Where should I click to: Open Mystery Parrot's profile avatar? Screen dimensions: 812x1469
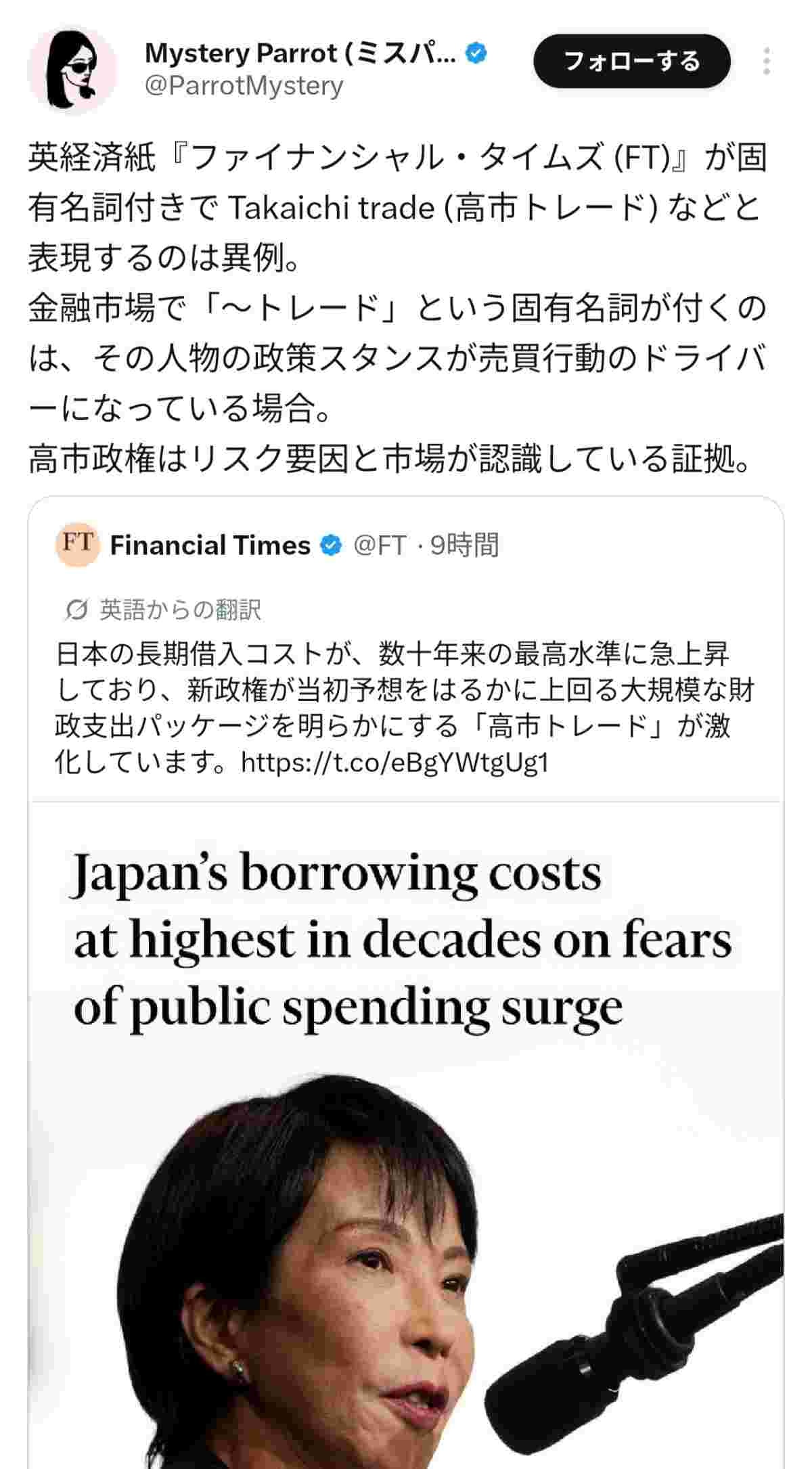72,70
